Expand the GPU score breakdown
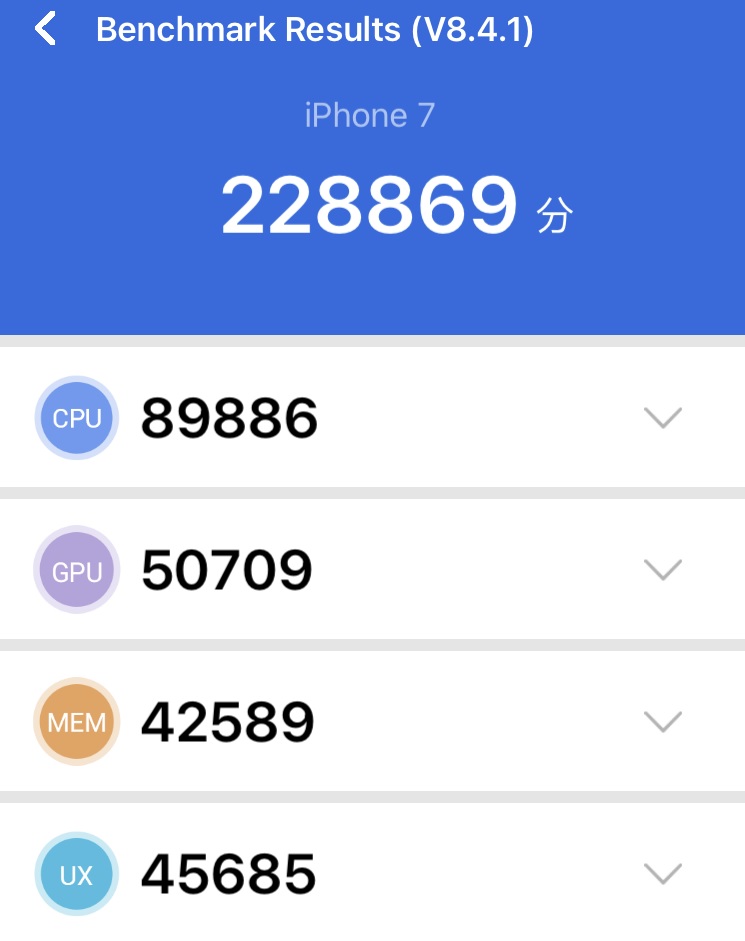745x941 pixels. (x=662, y=570)
